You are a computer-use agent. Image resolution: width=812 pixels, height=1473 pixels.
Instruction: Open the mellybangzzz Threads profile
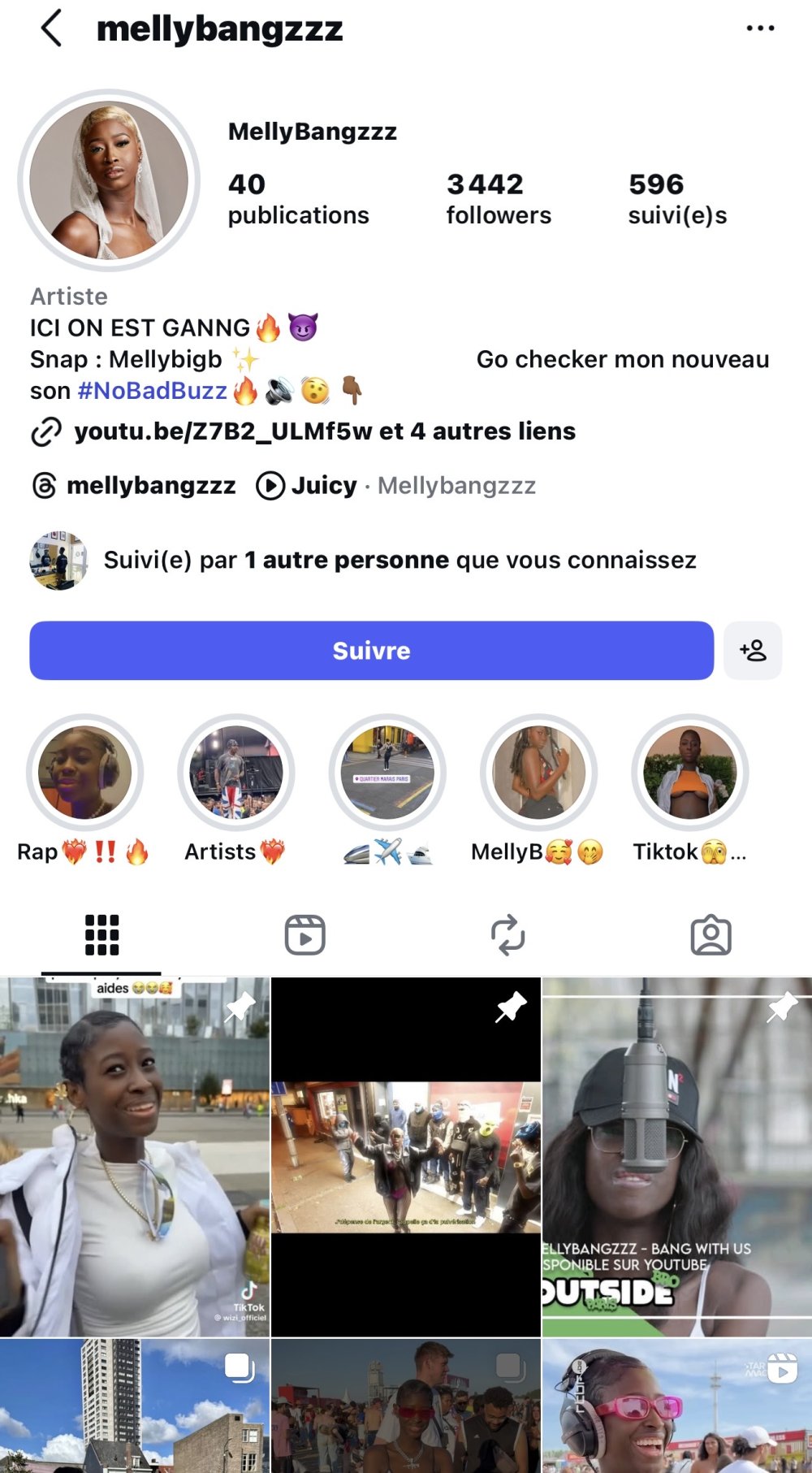(134, 486)
